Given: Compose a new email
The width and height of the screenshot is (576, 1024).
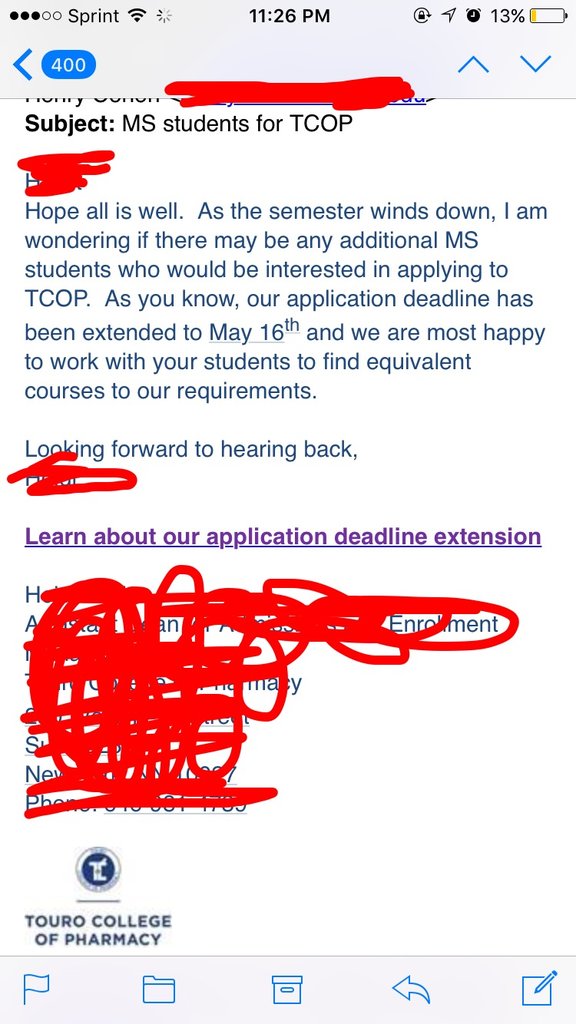Looking at the screenshot, I should point(539,988).
